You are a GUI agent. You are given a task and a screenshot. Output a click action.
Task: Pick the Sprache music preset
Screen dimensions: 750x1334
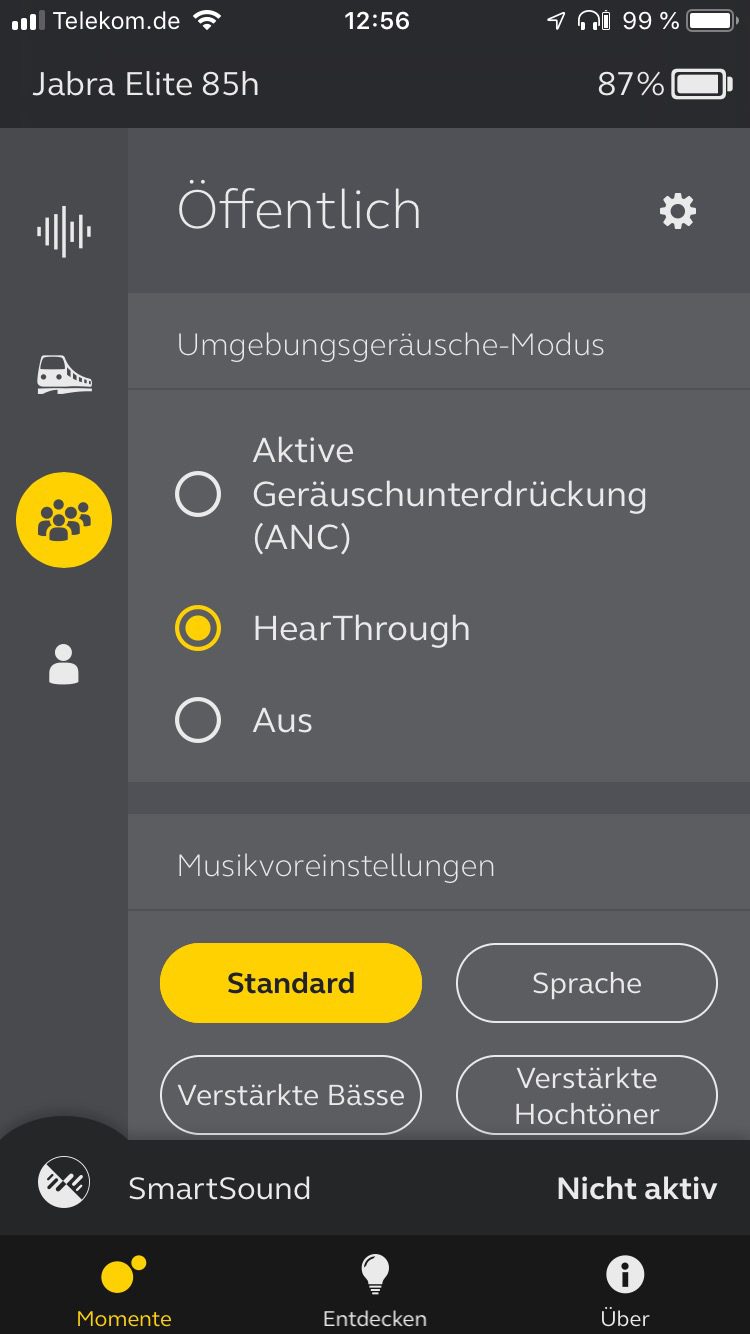[587, 983]
